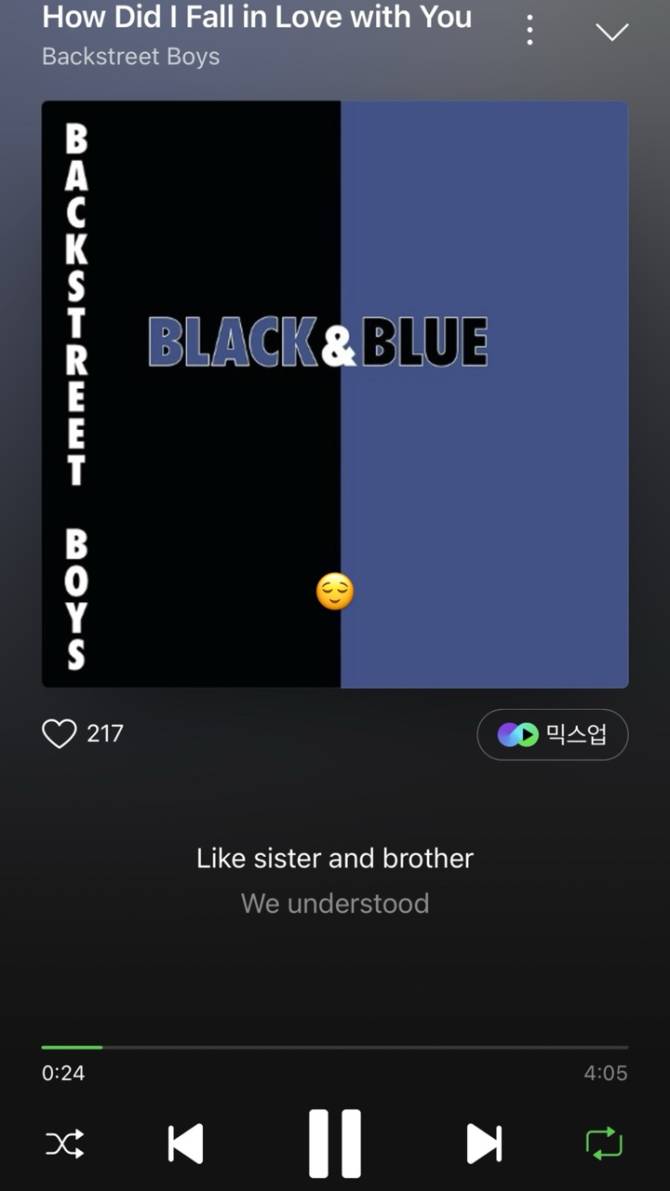The image size is (670, 1191).
Task: Open the full lyrics at 'Like sister and brother'
Action: [x=334, y=858]
